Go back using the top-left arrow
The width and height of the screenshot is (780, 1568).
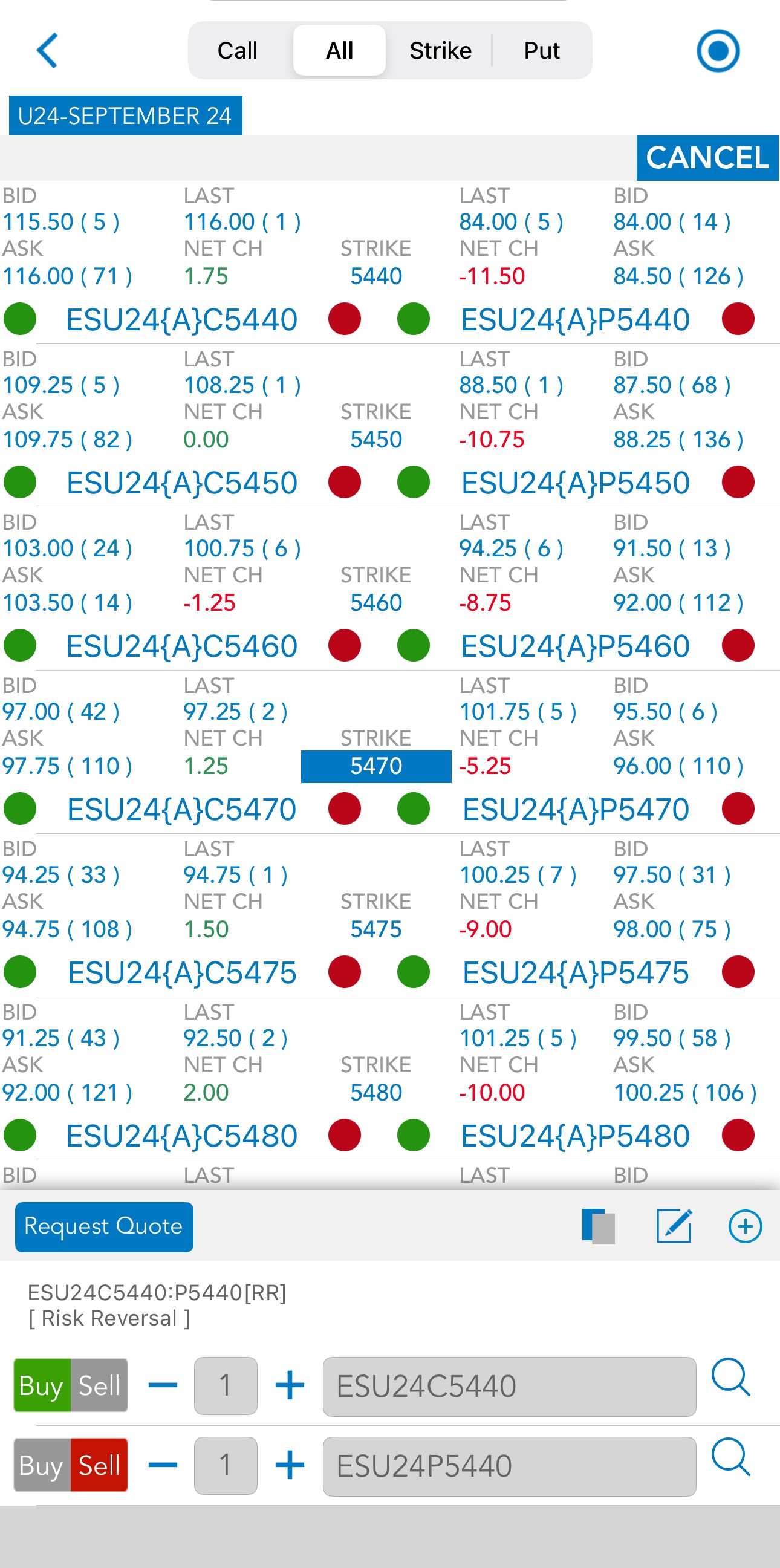(x=47, y=50)
